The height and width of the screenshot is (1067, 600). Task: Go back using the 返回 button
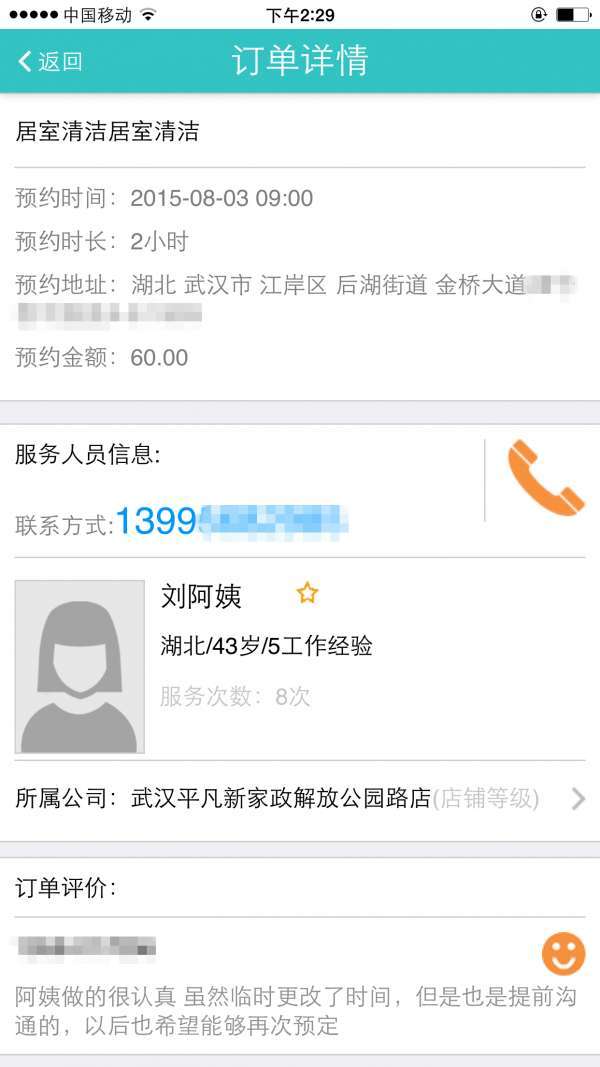pyautogui.click(x=51, y=61)
